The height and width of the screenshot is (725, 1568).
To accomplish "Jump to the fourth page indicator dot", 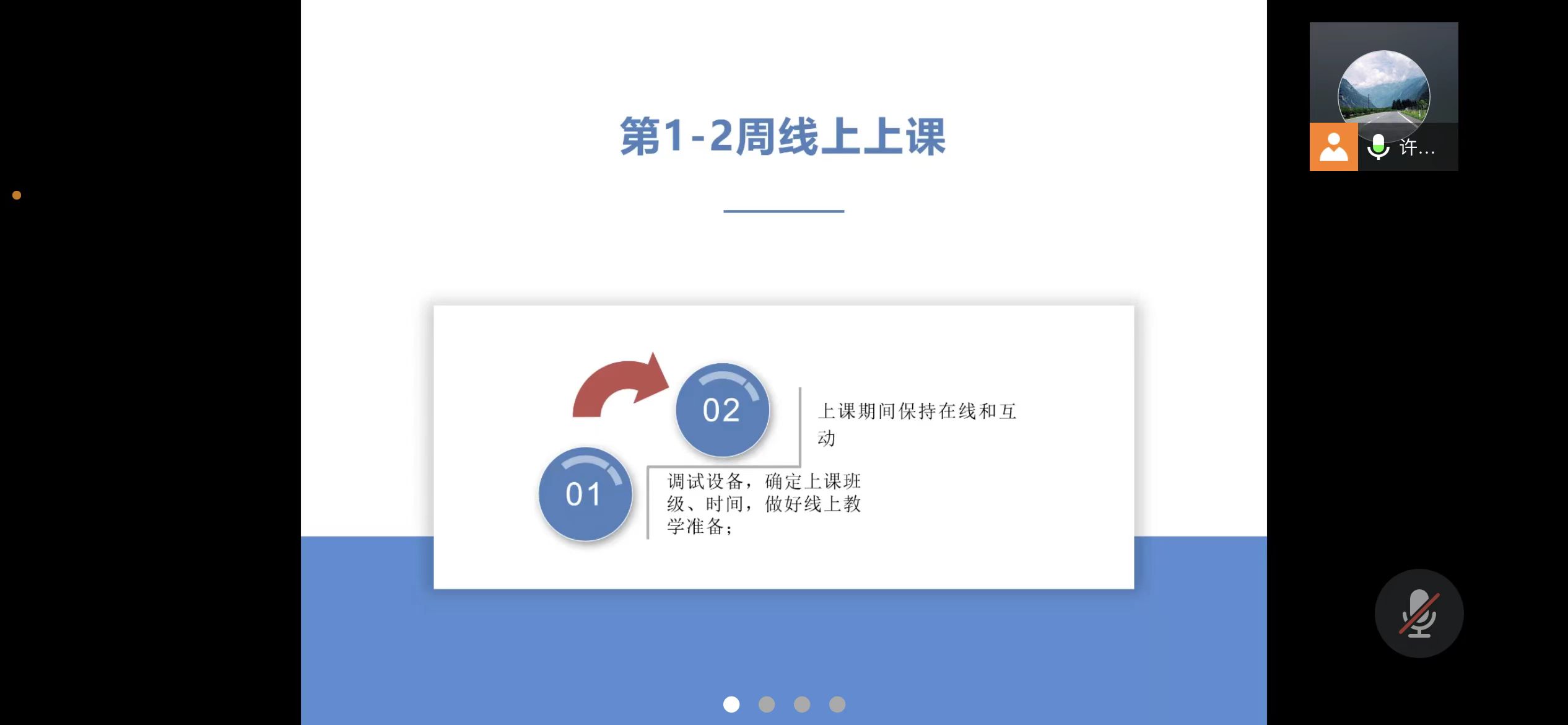I will click(x=837, y=705).
